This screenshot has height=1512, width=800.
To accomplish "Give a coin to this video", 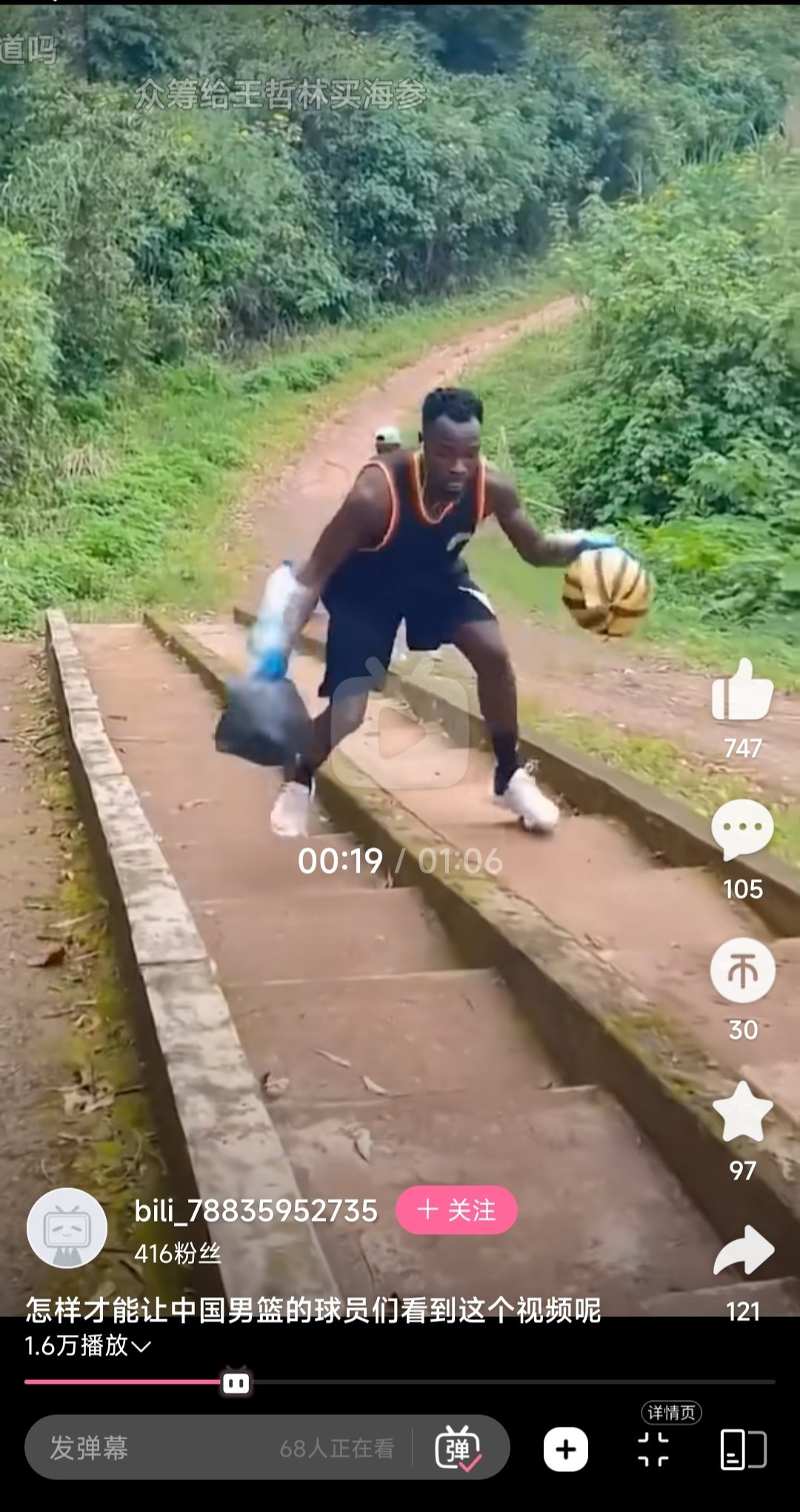I will click(x=742, y=971).
